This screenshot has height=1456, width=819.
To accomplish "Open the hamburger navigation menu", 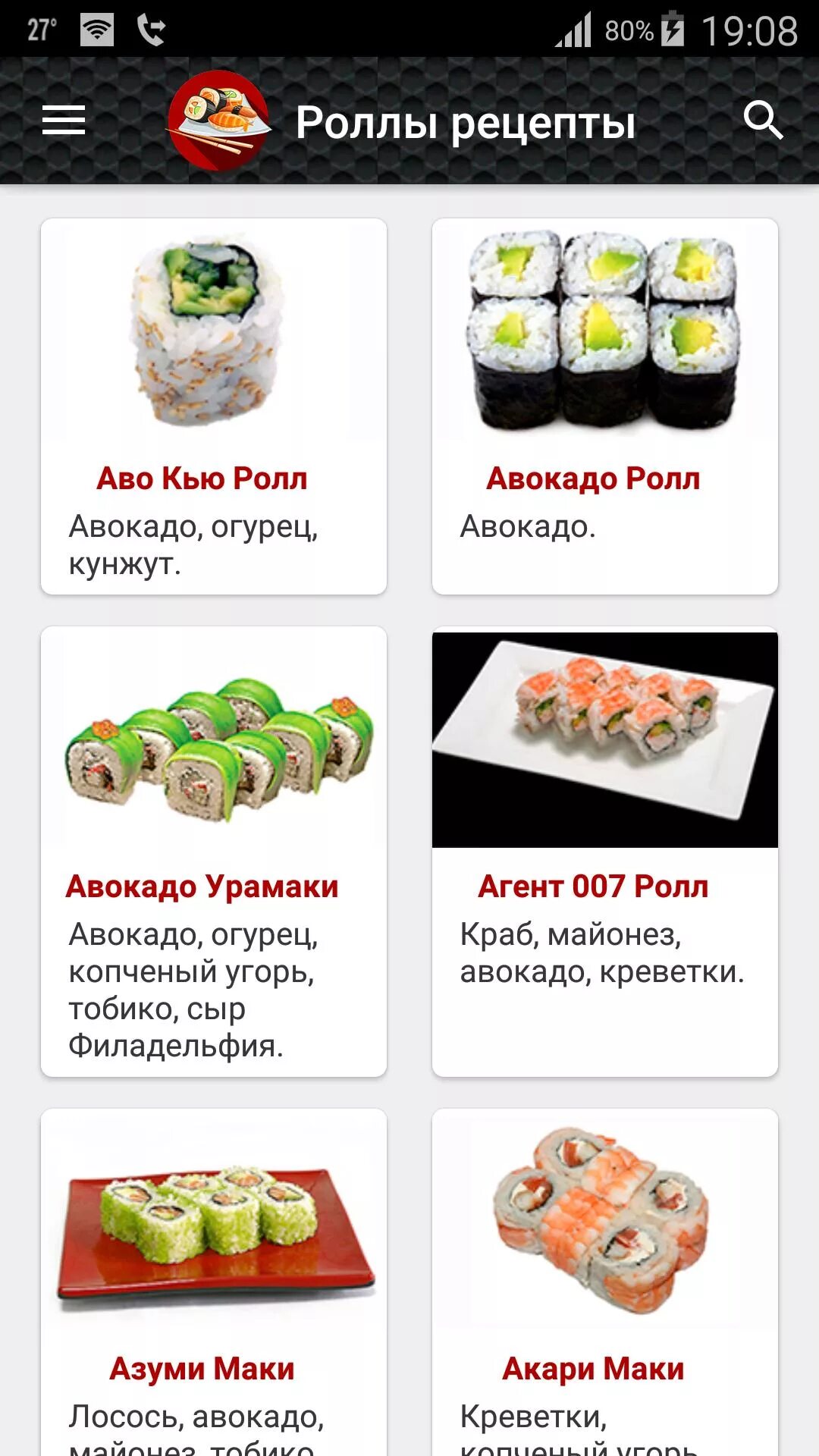I will tap(64, 121).
